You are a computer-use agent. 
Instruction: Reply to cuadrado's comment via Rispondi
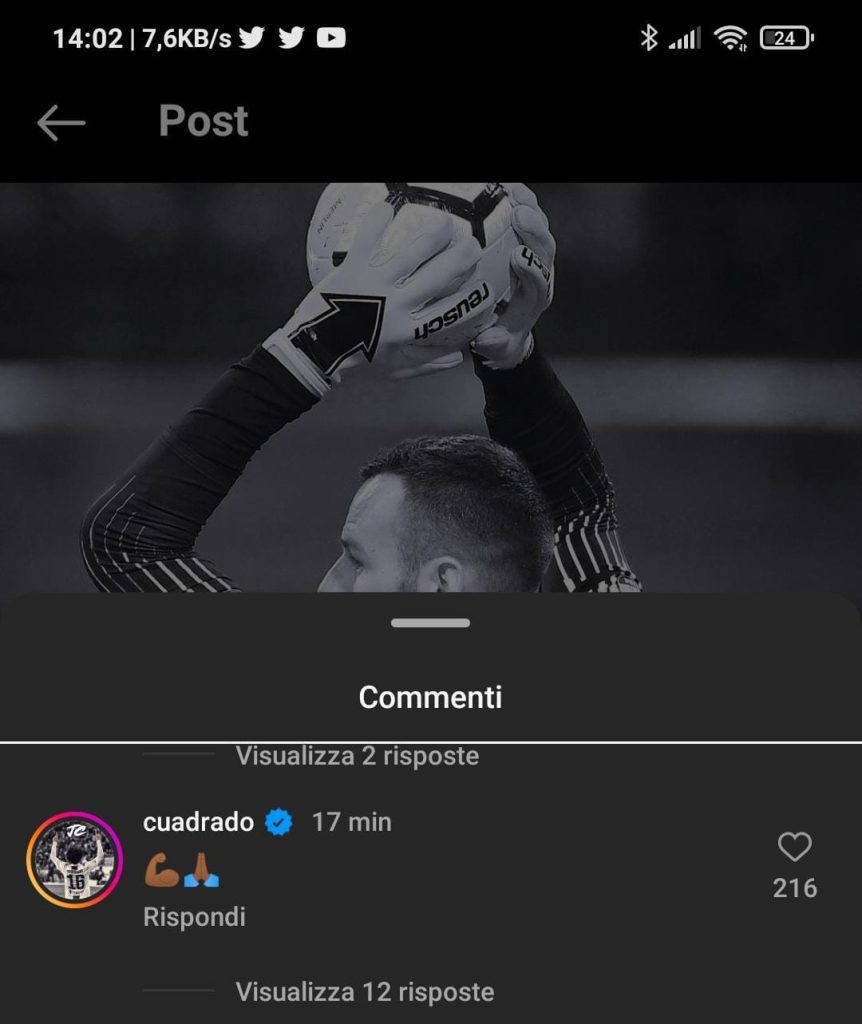tap(194, 917)
